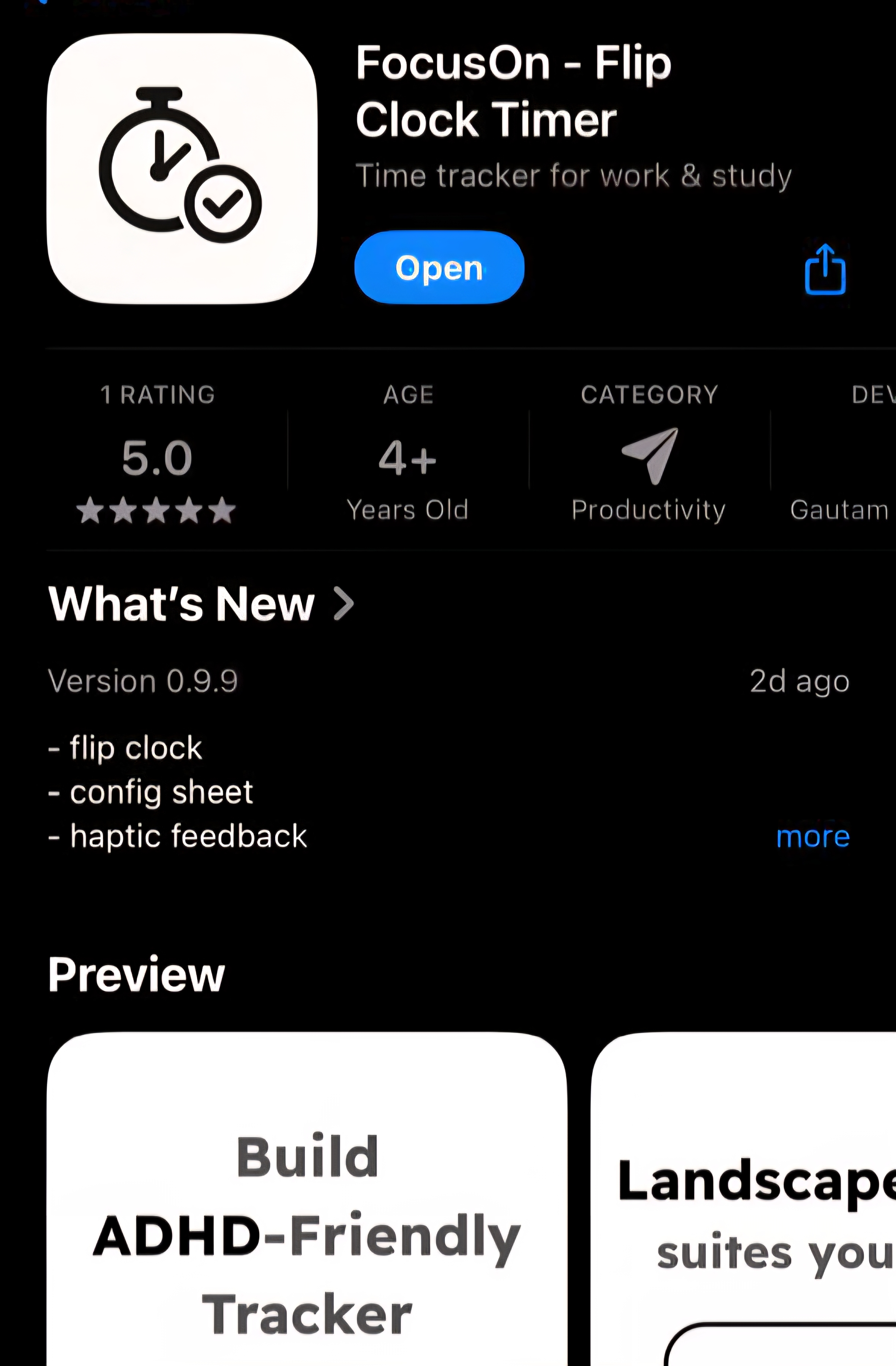Image resolution: width=896 pixels, height=1366 pixels.
Task: Open Build ADHD-Friendly Tracker preview screenshot
Action: [307, 1205]
